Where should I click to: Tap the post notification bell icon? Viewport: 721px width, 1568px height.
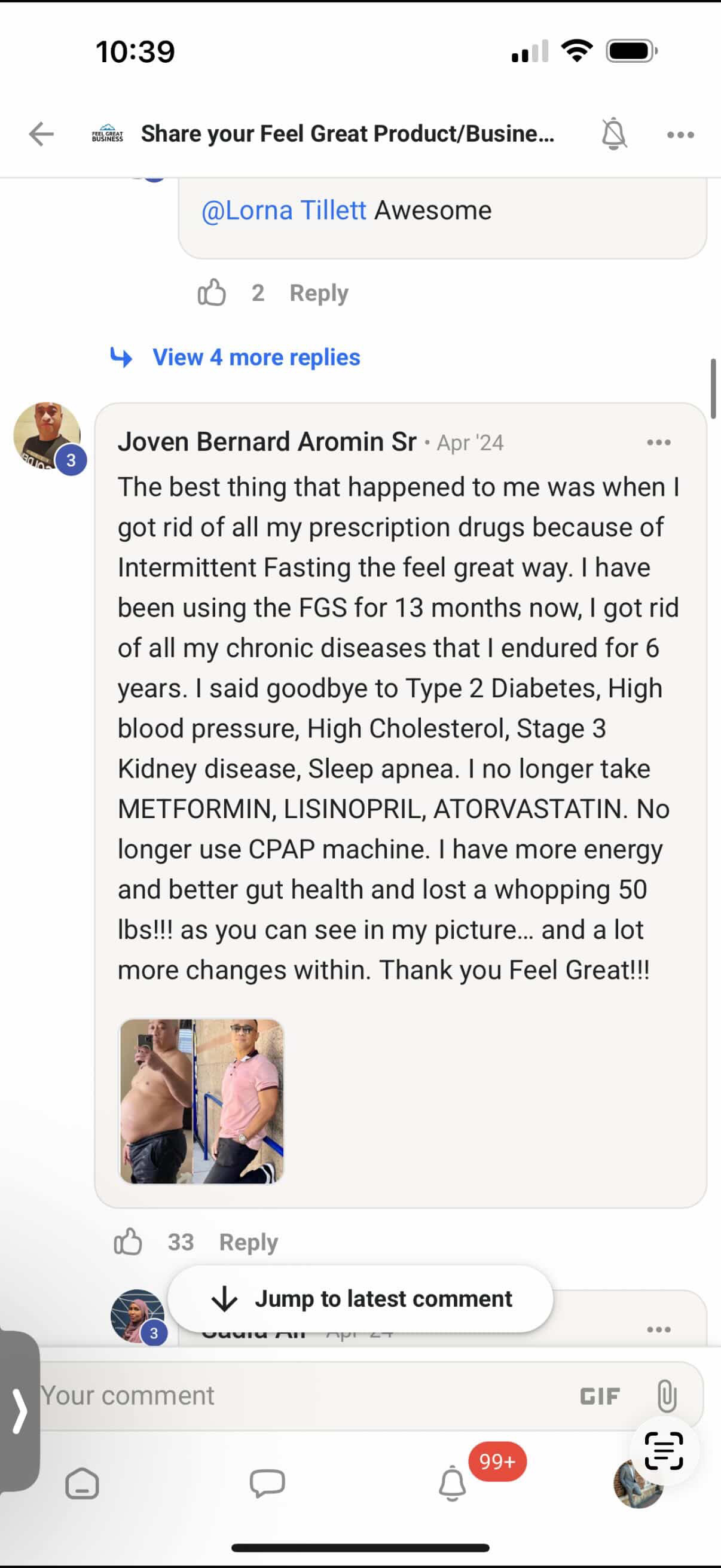click(613, 133)
